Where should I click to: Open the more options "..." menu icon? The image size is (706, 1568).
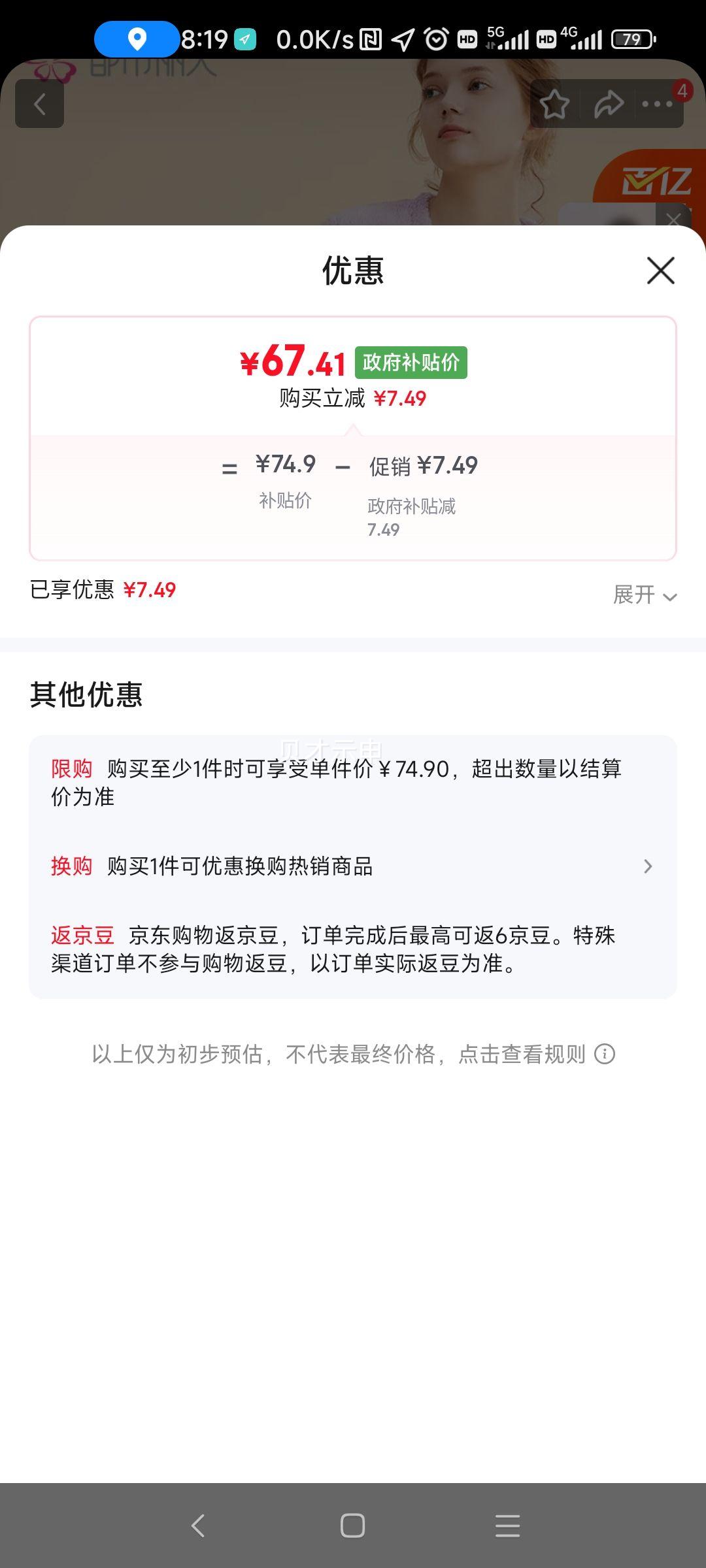[656, 104]
